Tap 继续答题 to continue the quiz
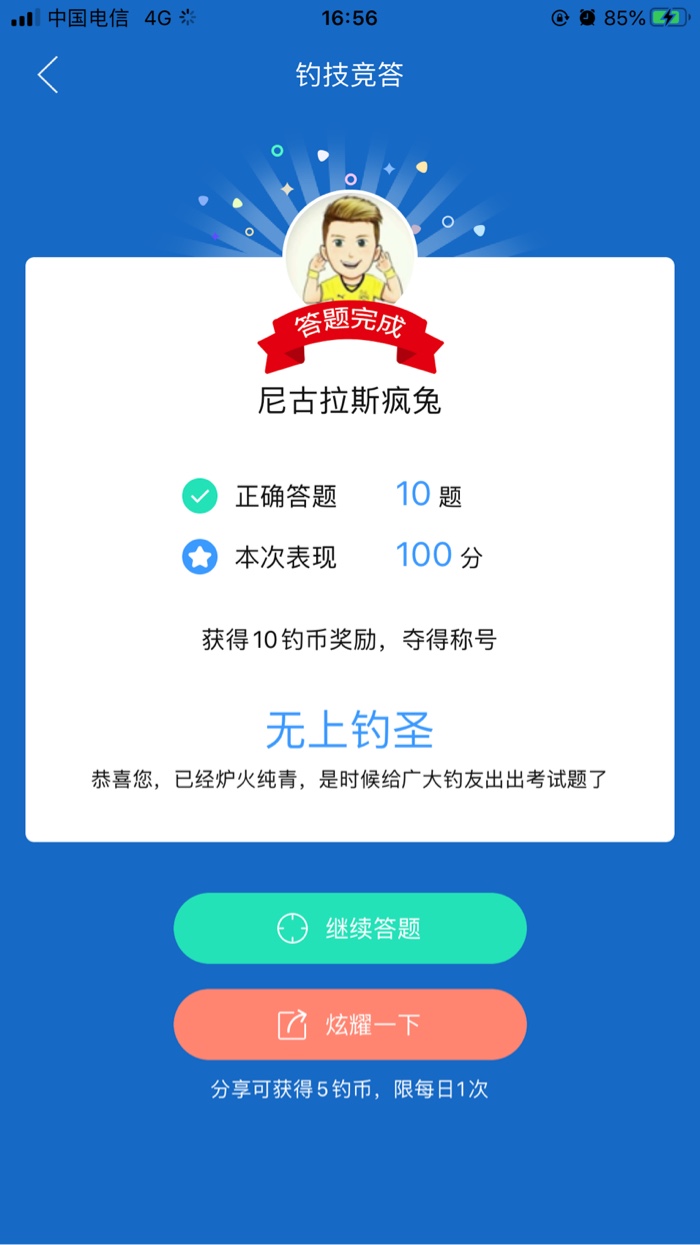 point(350,928)
